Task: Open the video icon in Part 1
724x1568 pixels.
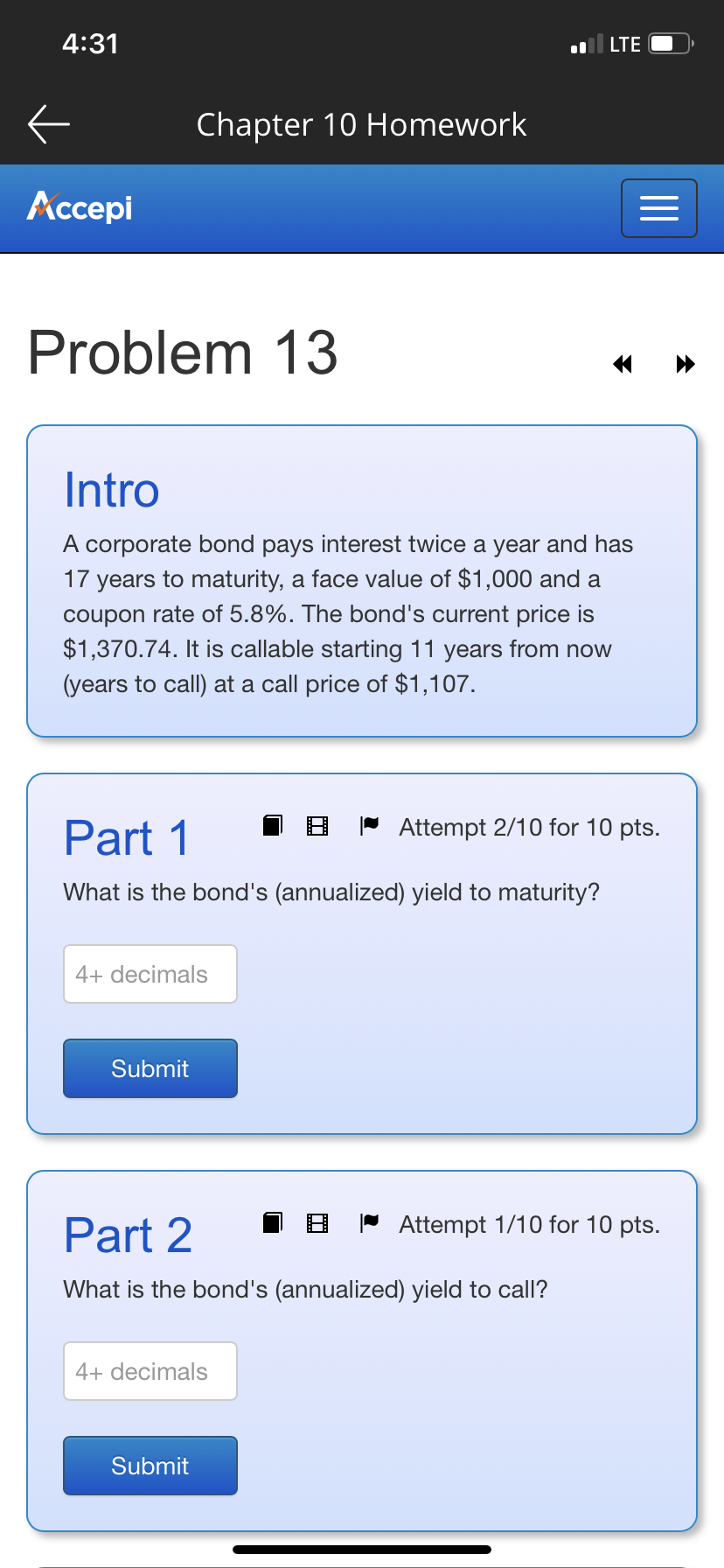Action: pyautogui.click(x=317, y=825)
